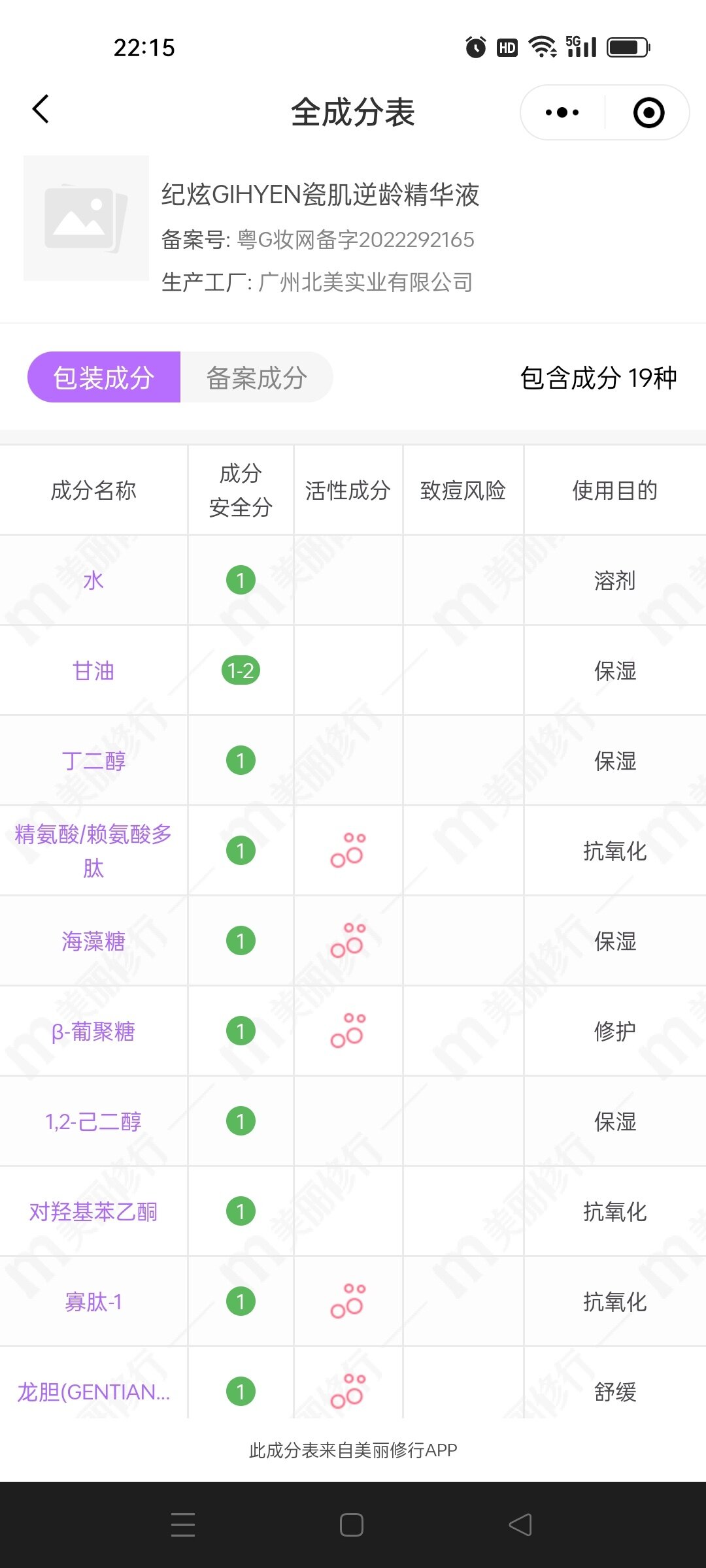Open ingredient 甘油
706x1568 pixels.
click(93, 670)
